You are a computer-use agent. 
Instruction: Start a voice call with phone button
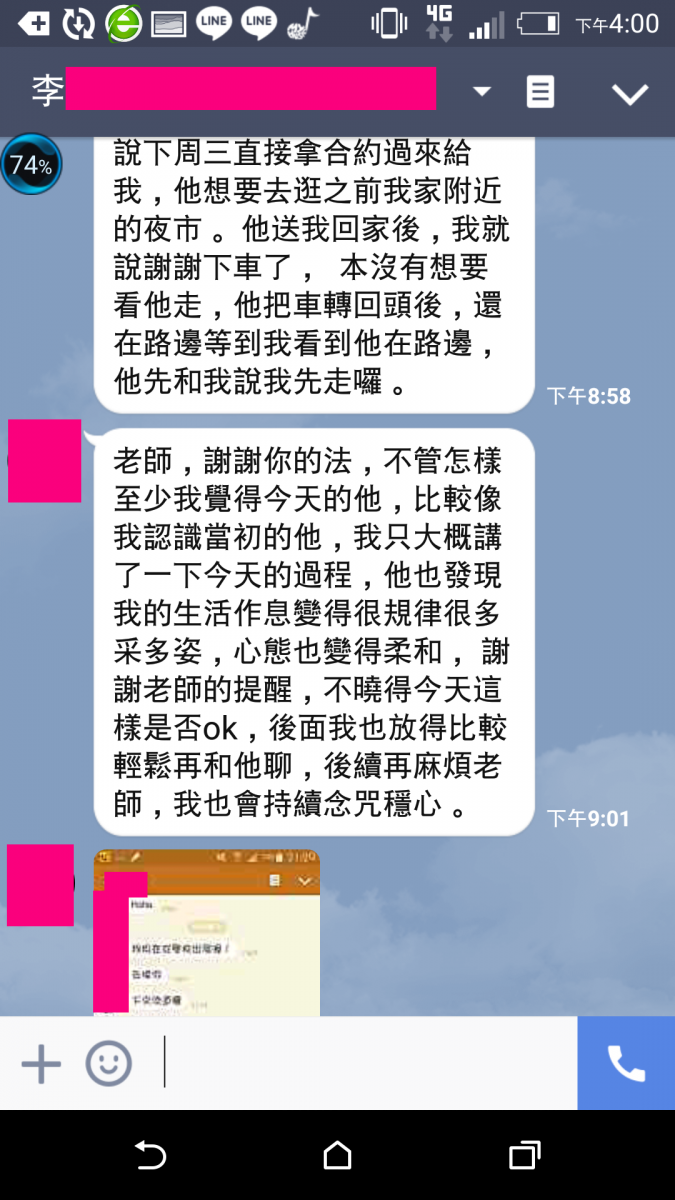tap(626, 1064)
